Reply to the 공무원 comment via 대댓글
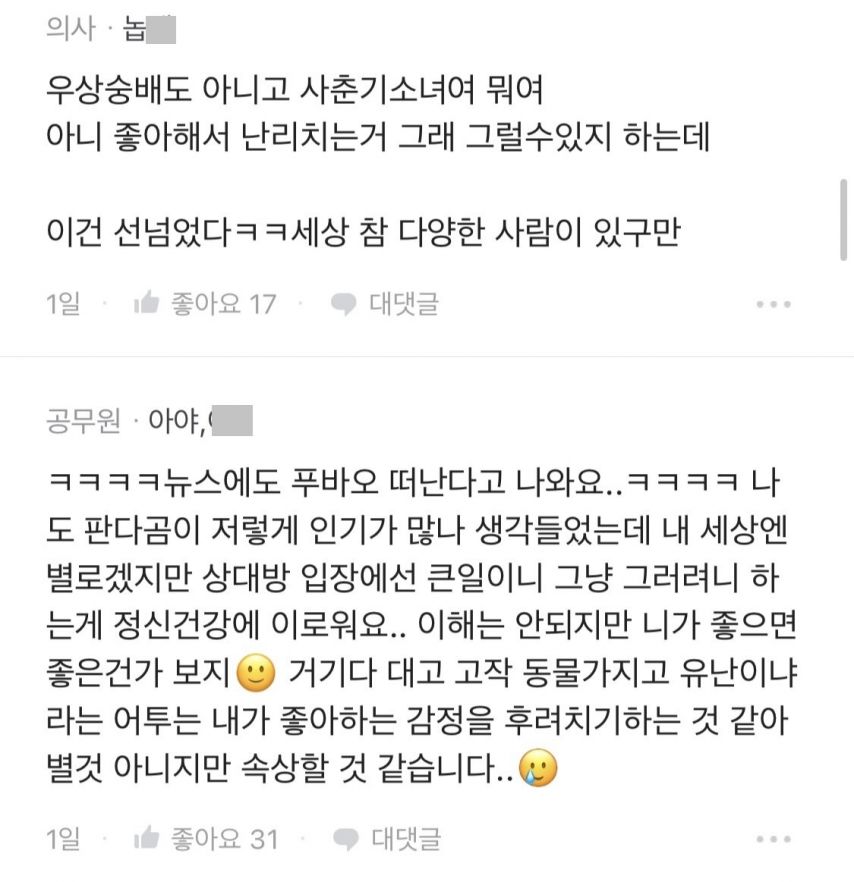The image size is (854, 882). [387, 838]
